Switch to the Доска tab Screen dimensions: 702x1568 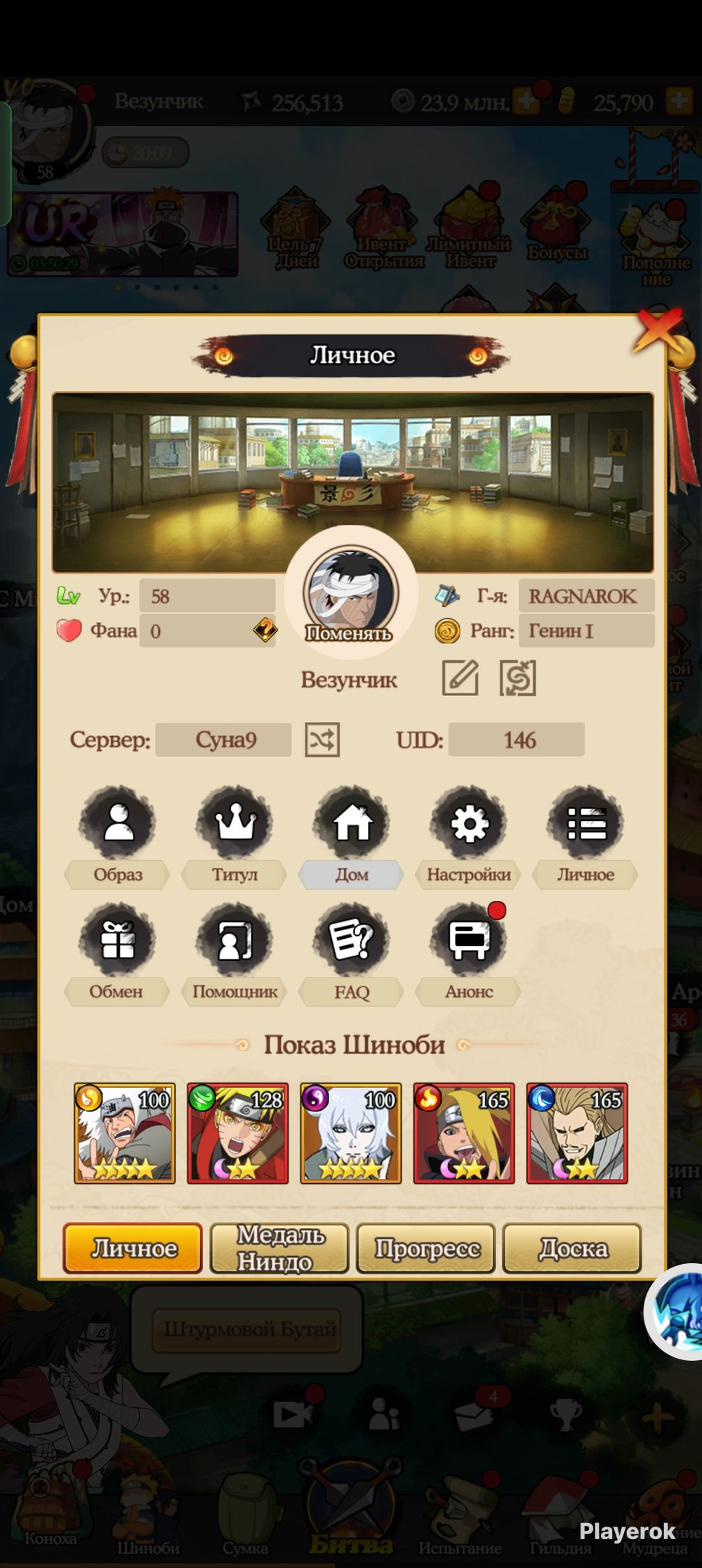tap(572, 1248)
